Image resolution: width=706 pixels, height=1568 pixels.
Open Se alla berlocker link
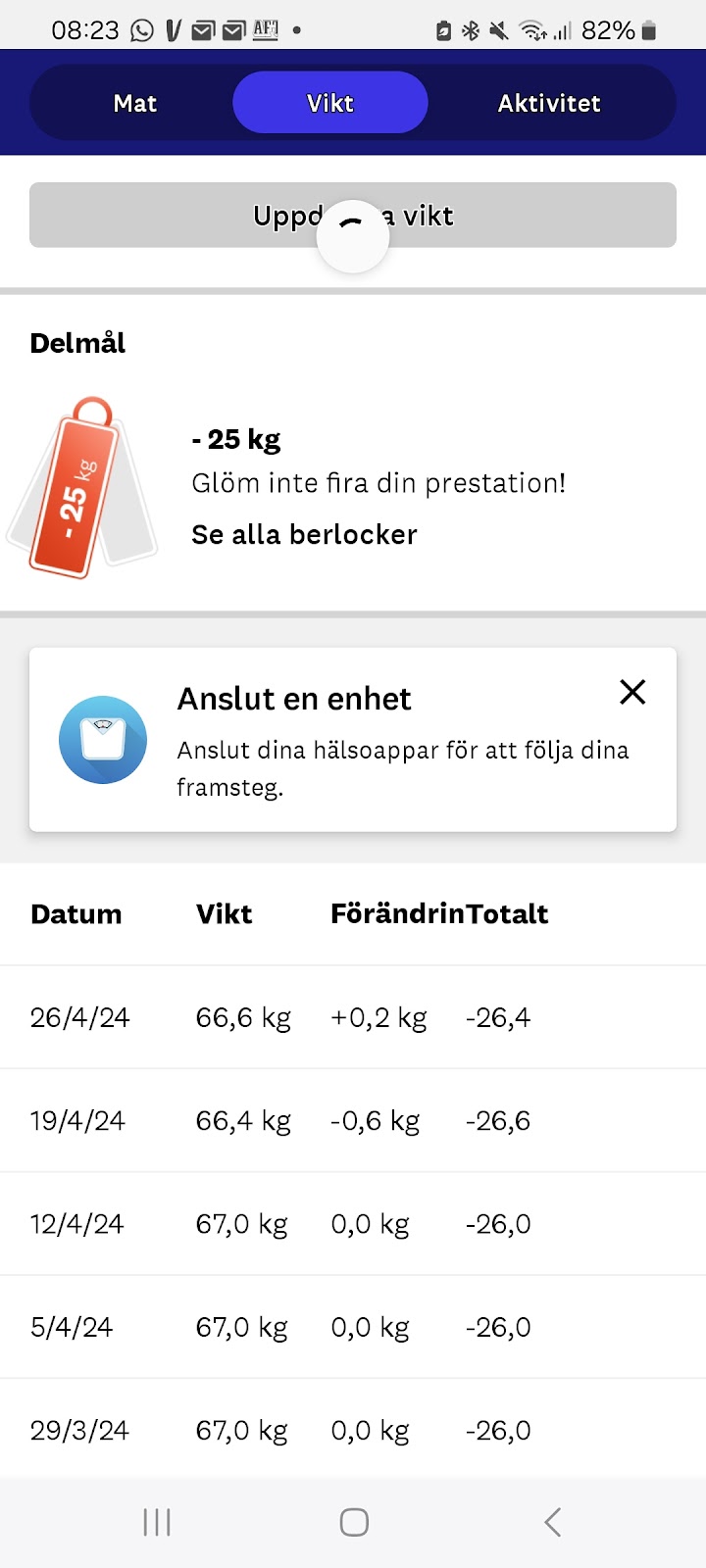(x=304, y=534)
